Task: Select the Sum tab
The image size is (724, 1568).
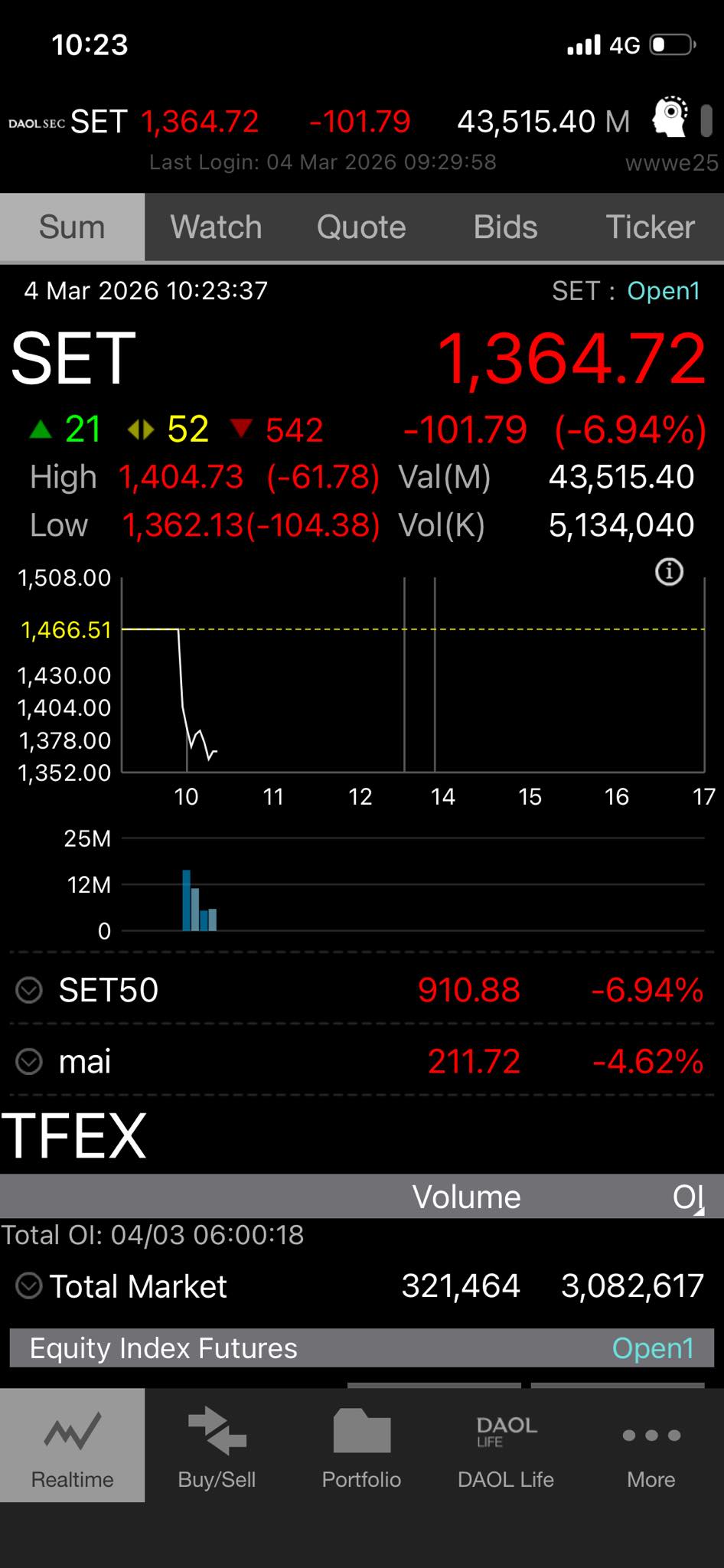Action: point(72,227)
